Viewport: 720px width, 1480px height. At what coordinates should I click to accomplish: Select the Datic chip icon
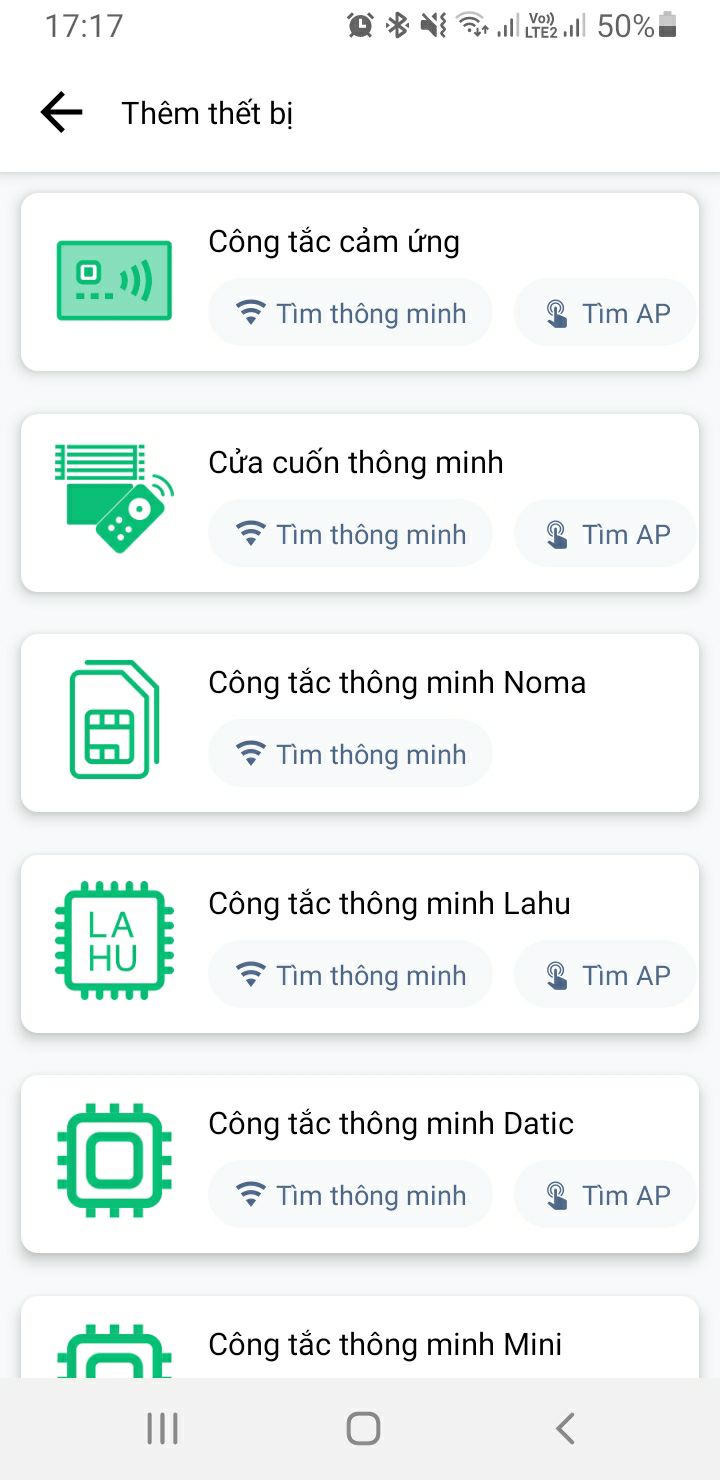114,1160
